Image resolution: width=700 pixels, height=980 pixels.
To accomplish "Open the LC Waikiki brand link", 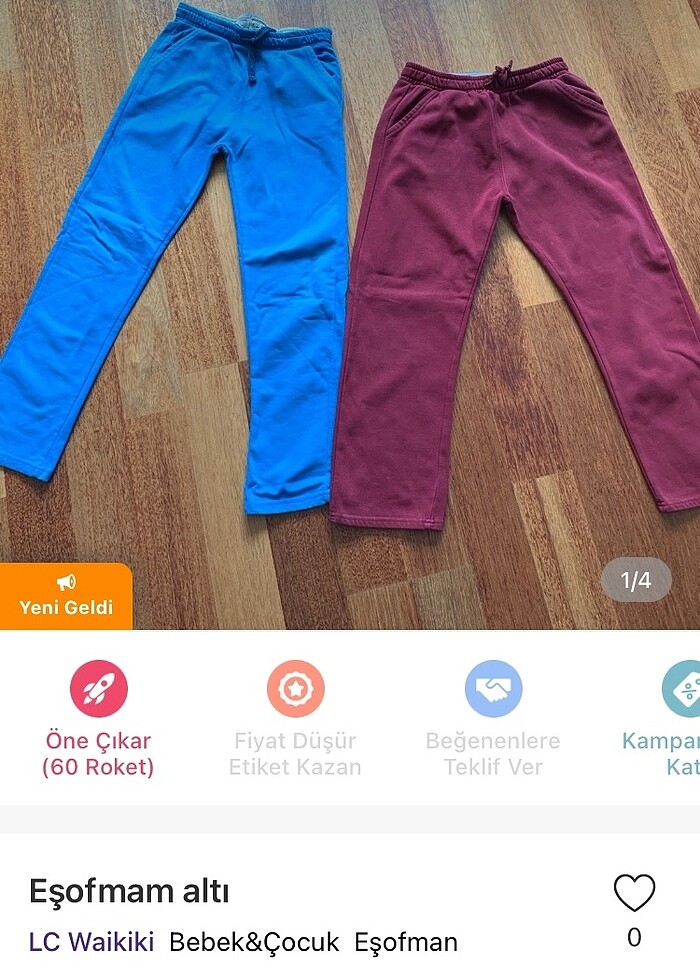I will pos(91,942).
